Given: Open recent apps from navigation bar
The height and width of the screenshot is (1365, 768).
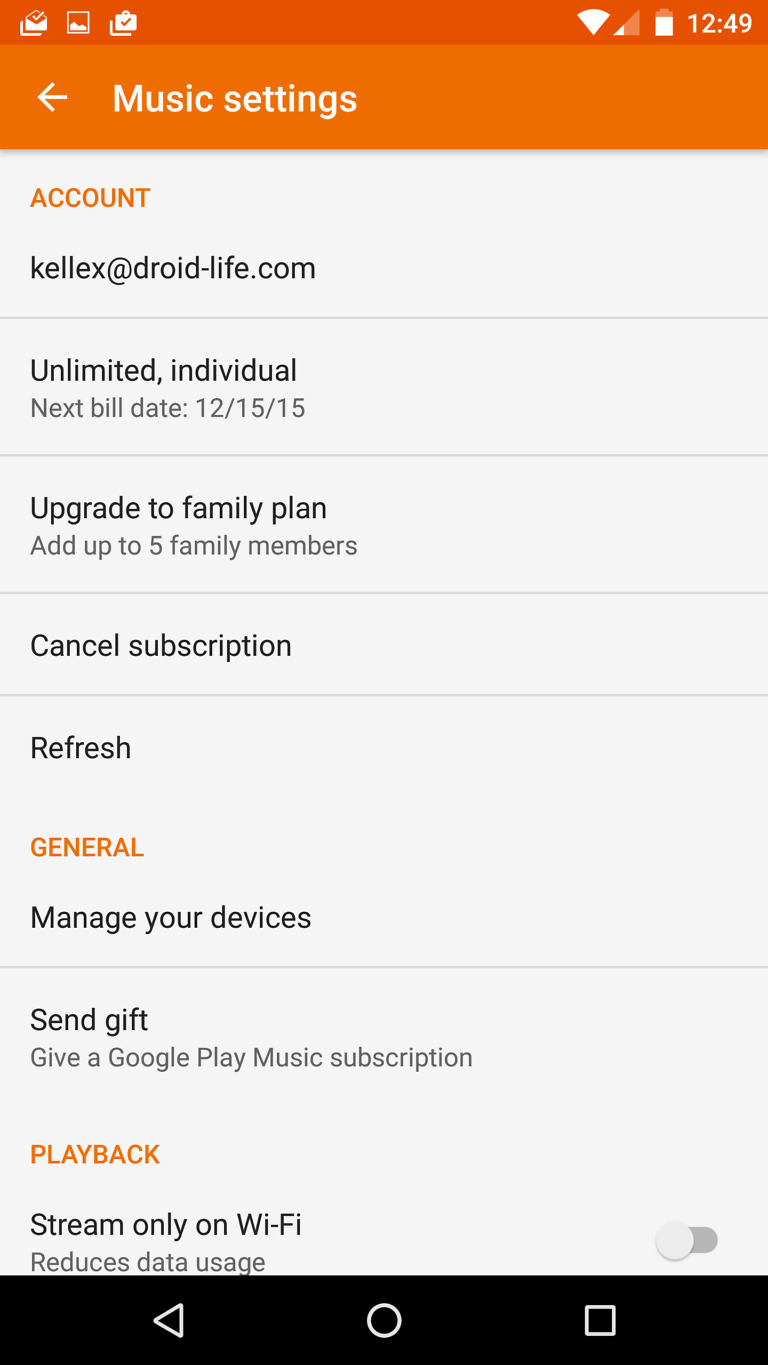Looking at the screenshot, I should point(599,1320).
